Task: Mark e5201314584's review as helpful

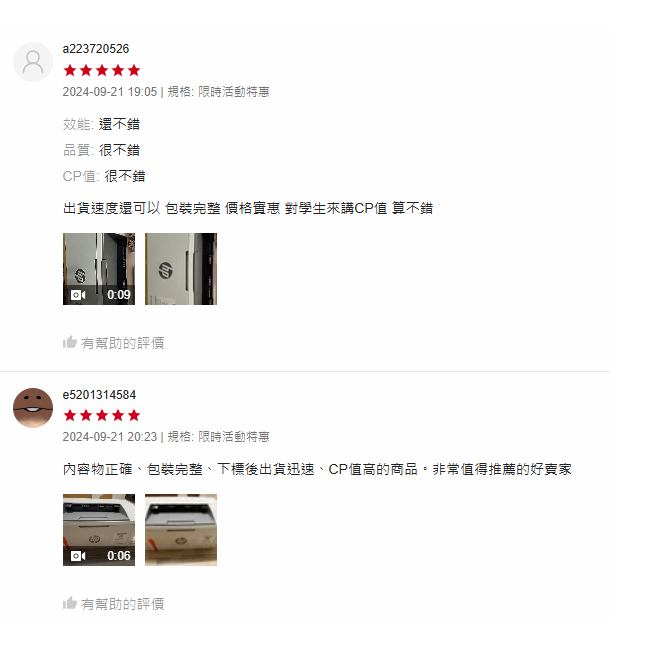Action: [113, 604]
